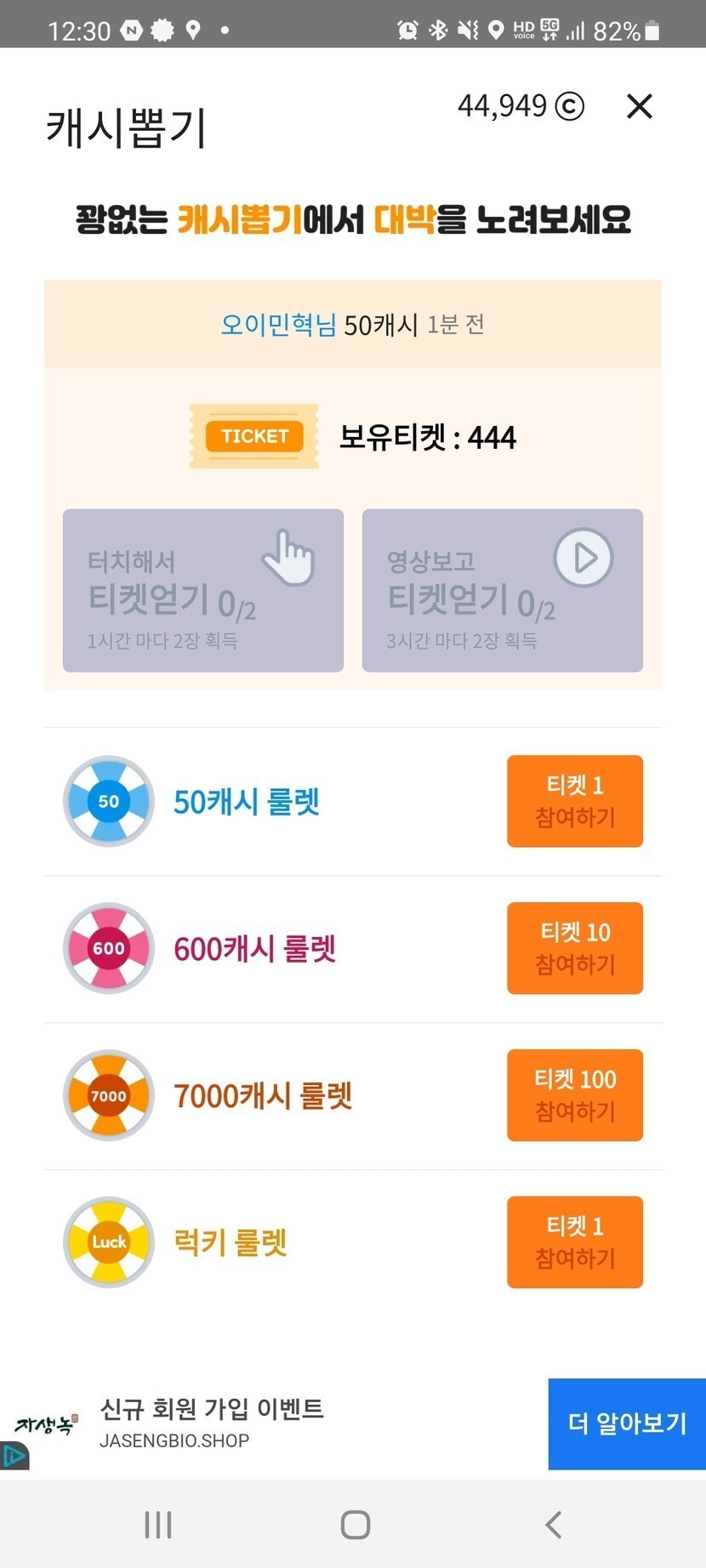Tap 터치해서 티켓얻기 button
The image size is (706, 1568).
(x=203, y=590)
